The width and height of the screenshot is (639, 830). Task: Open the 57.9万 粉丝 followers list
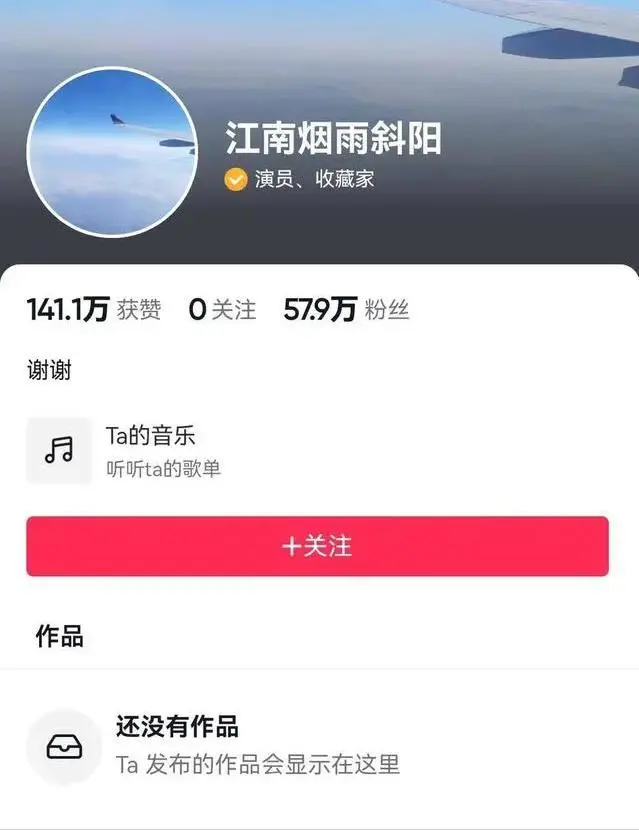(346, 310)
